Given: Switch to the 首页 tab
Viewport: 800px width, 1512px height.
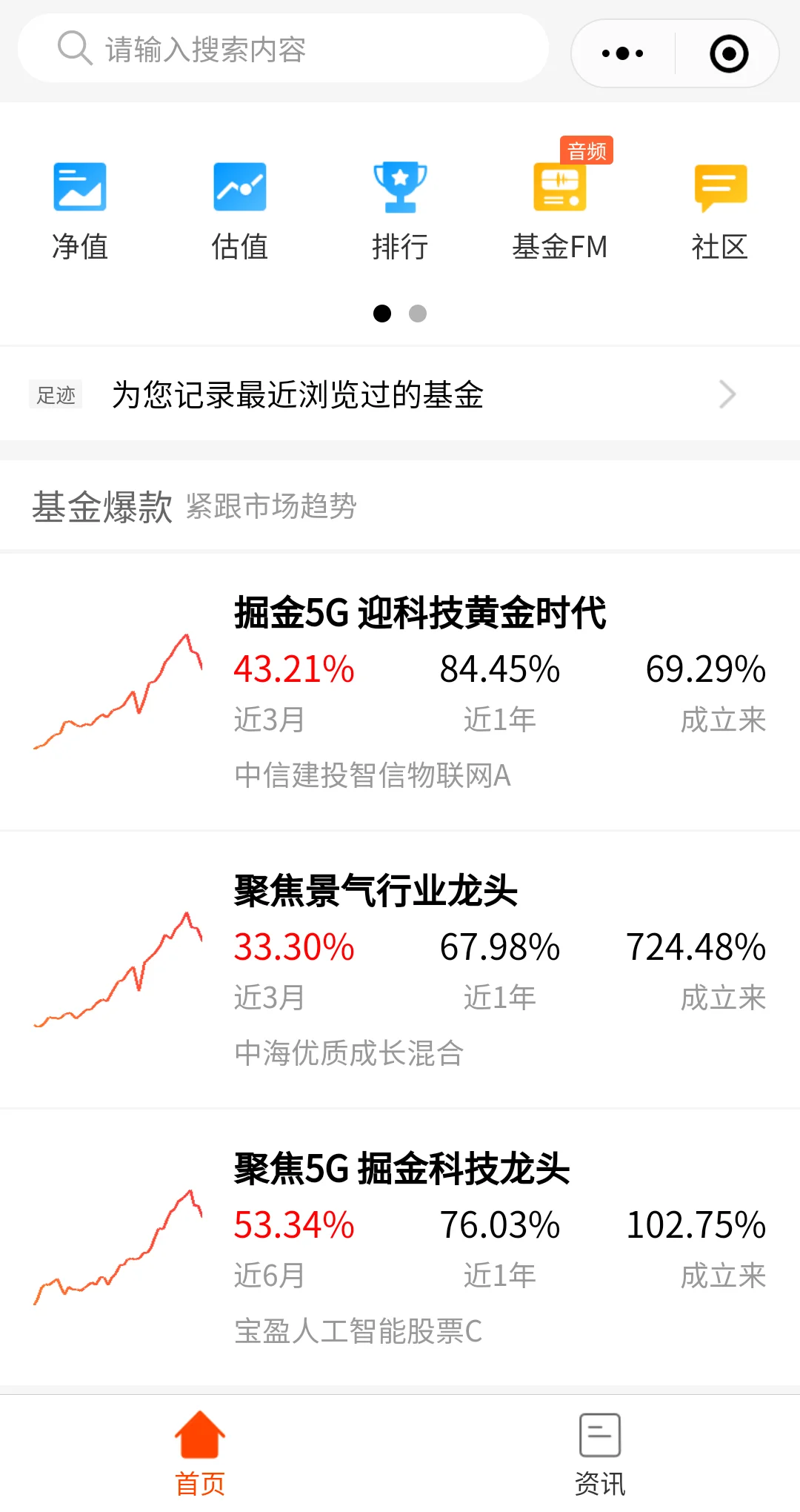Looking at the screenshot, I should (x=200, y=1453).
